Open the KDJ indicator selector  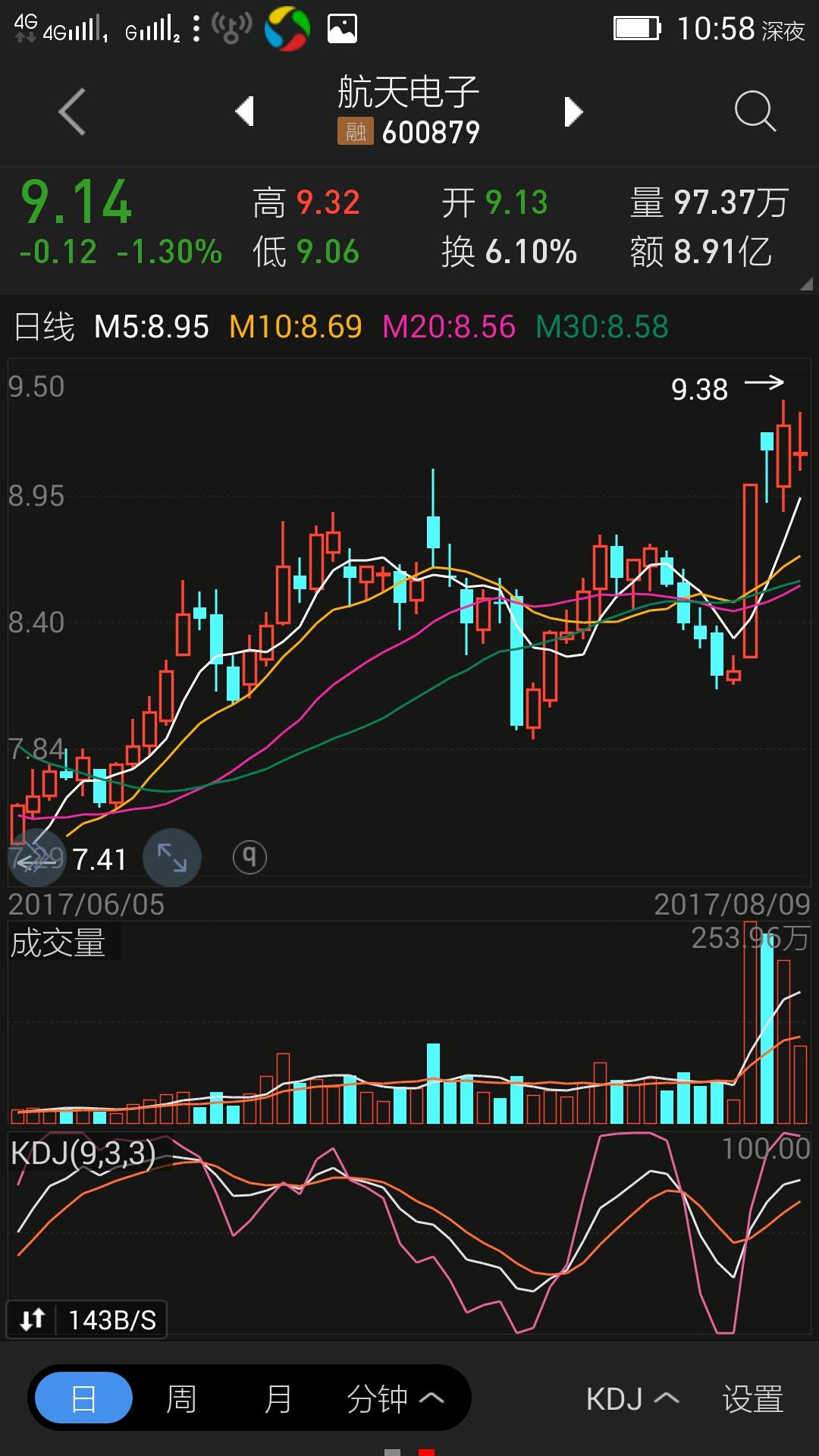(631, 1399)
